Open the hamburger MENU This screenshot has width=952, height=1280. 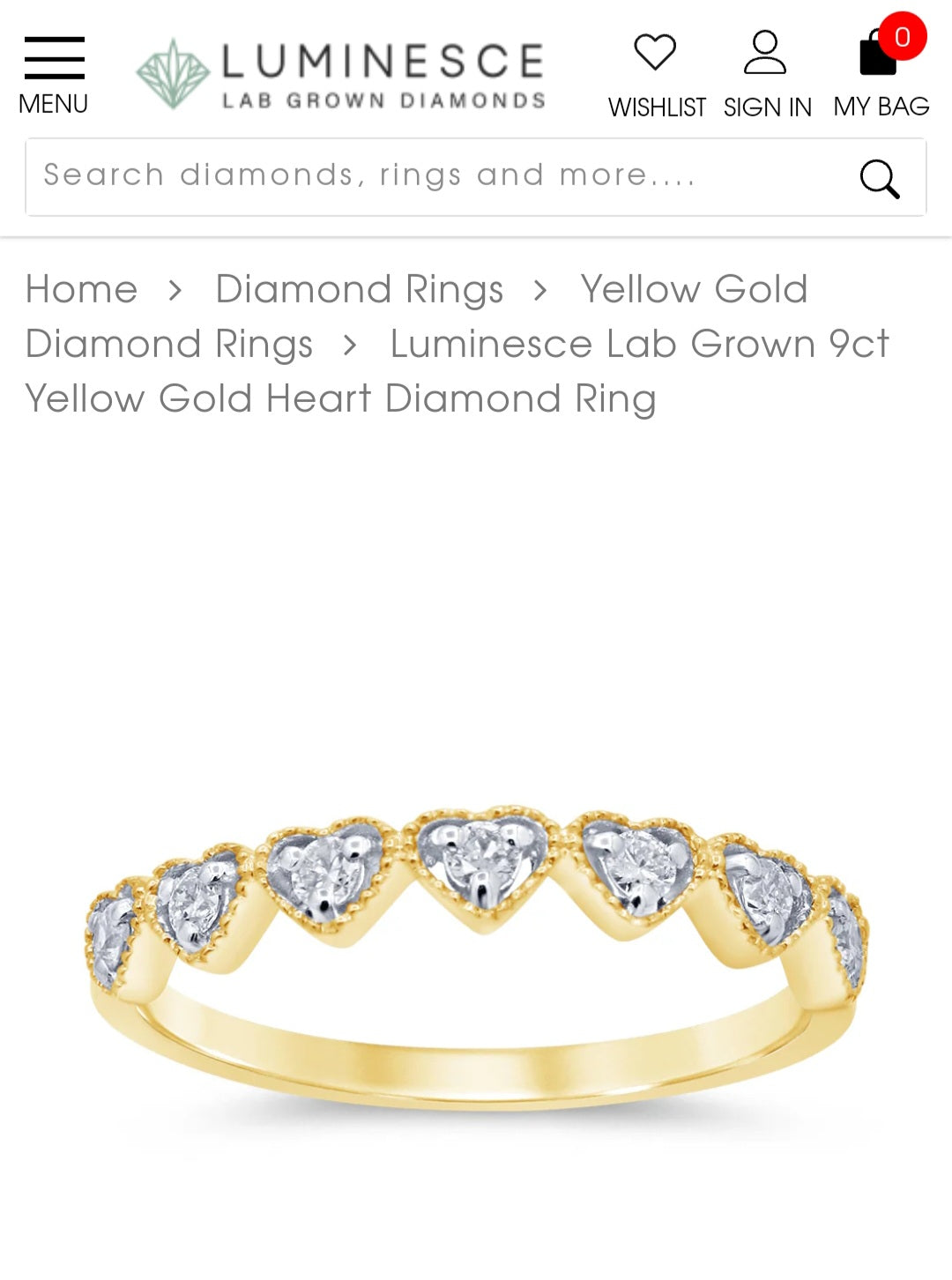[56, 57]
